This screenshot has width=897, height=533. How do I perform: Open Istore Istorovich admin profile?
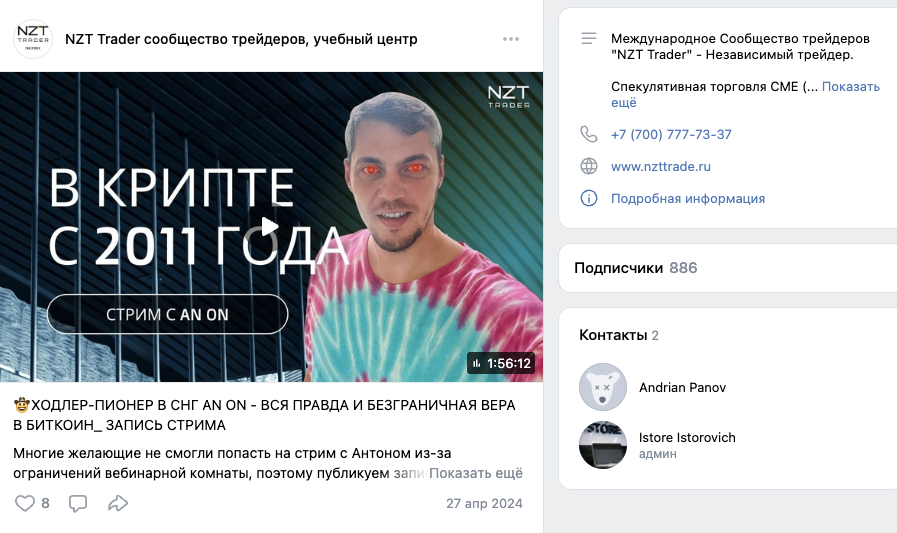(687, 438)
